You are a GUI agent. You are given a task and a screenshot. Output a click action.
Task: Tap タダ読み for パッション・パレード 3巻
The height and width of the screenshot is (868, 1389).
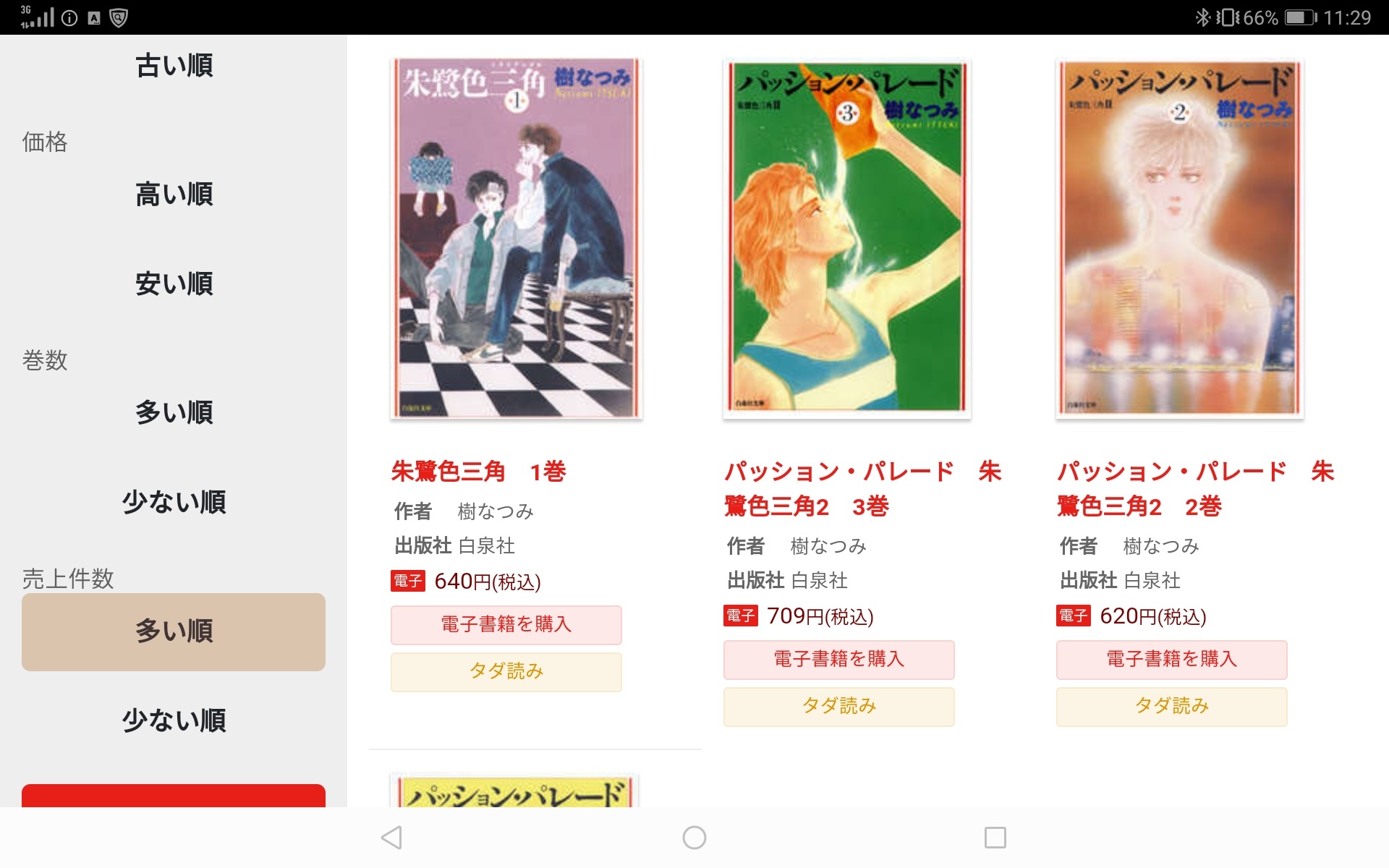pos(838,706)
